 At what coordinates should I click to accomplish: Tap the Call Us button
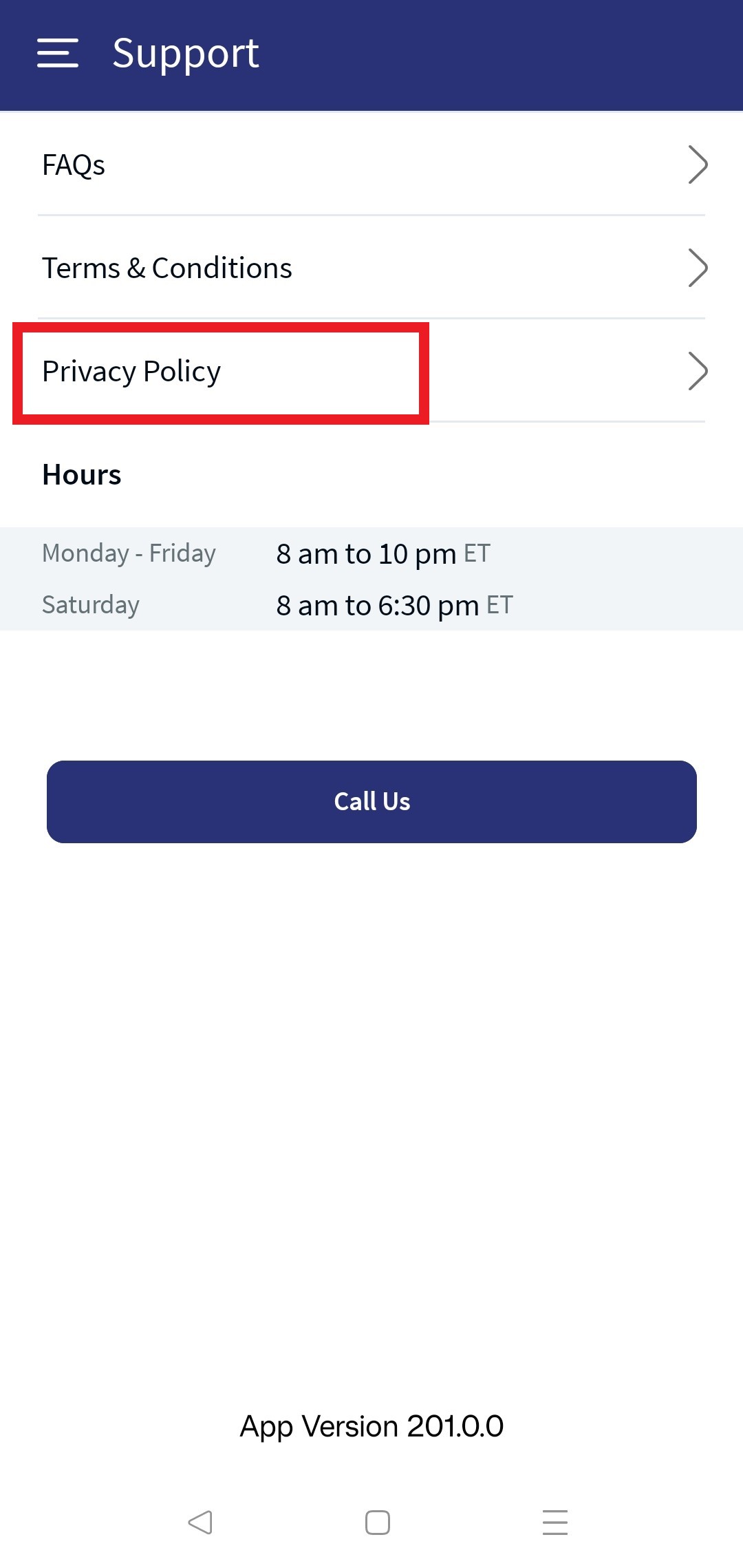point(371,801)
